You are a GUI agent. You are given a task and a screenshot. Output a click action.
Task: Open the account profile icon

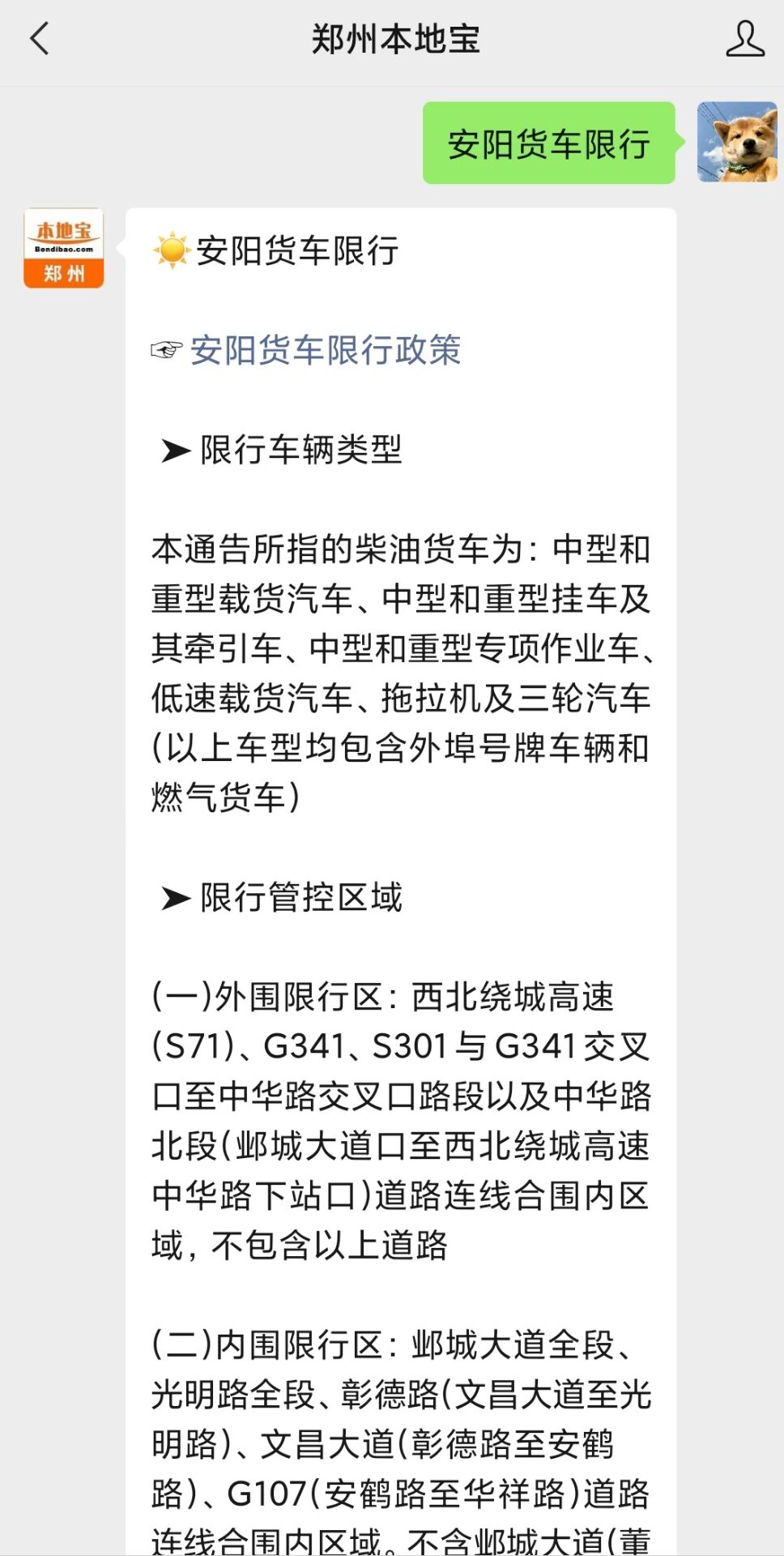coord(744,39)
